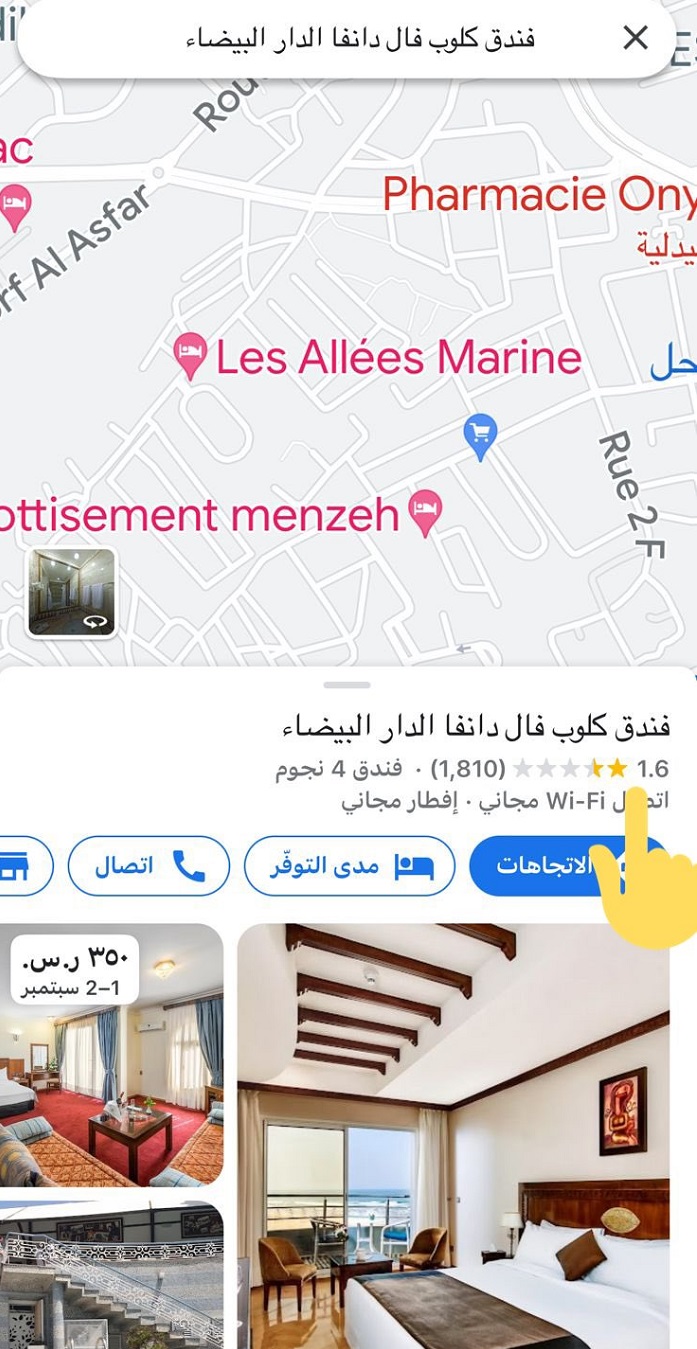Get directions with الاتجاهات button
The image size is (697, 1349).
pos(545,866)
